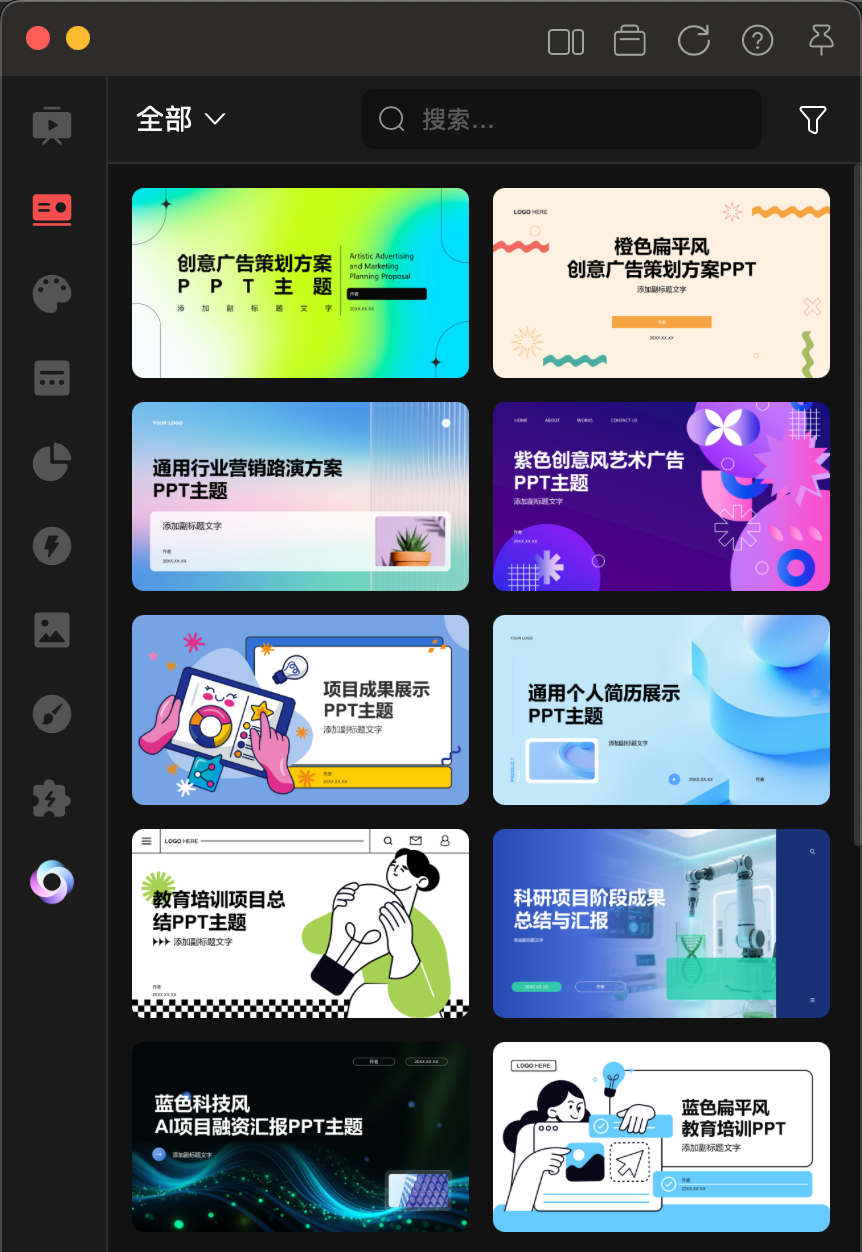Open the puzzle piece plugin tab
The image size is (862, 1252).
point(52,798)
